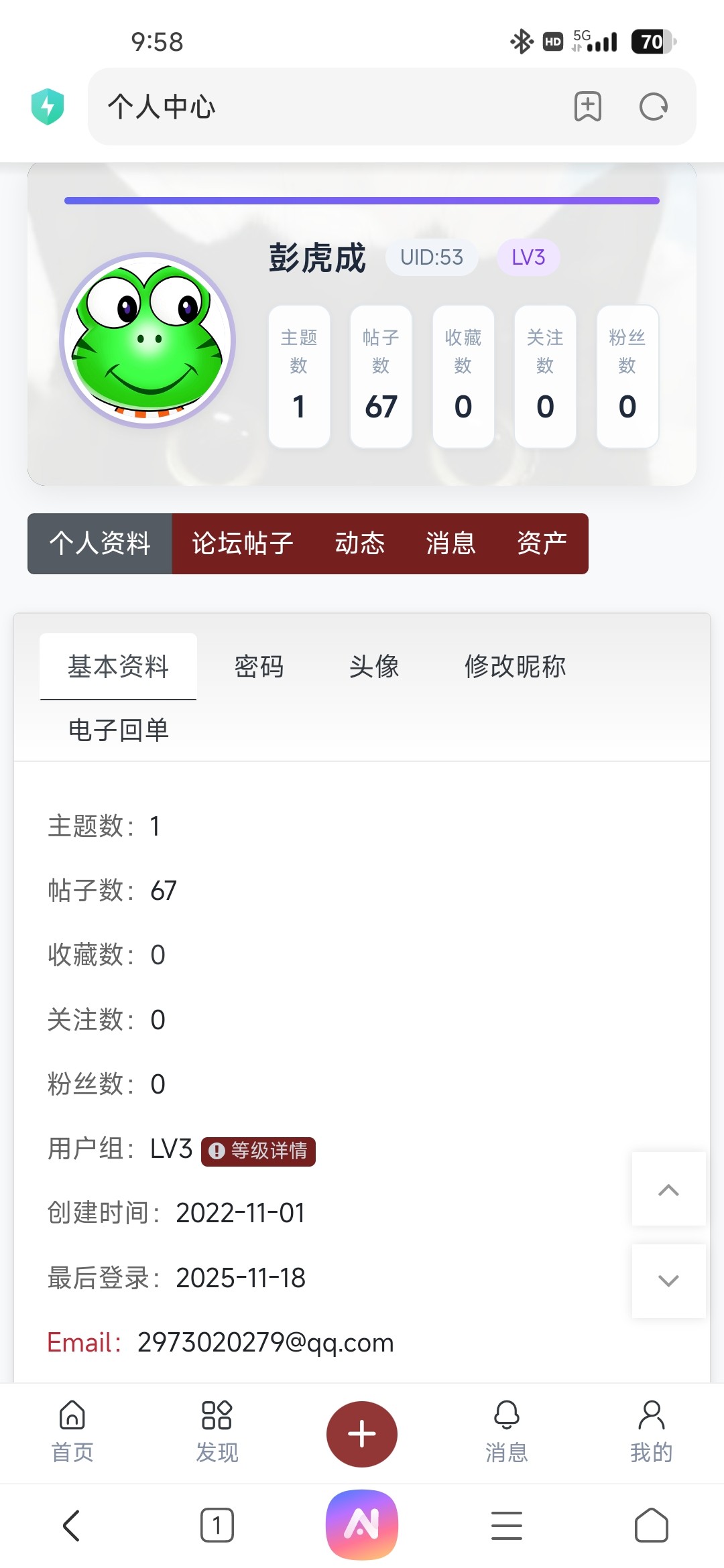Screen dimensions: 724x1568
Task: Create a new post with plus button
Action: (362, 1434)
